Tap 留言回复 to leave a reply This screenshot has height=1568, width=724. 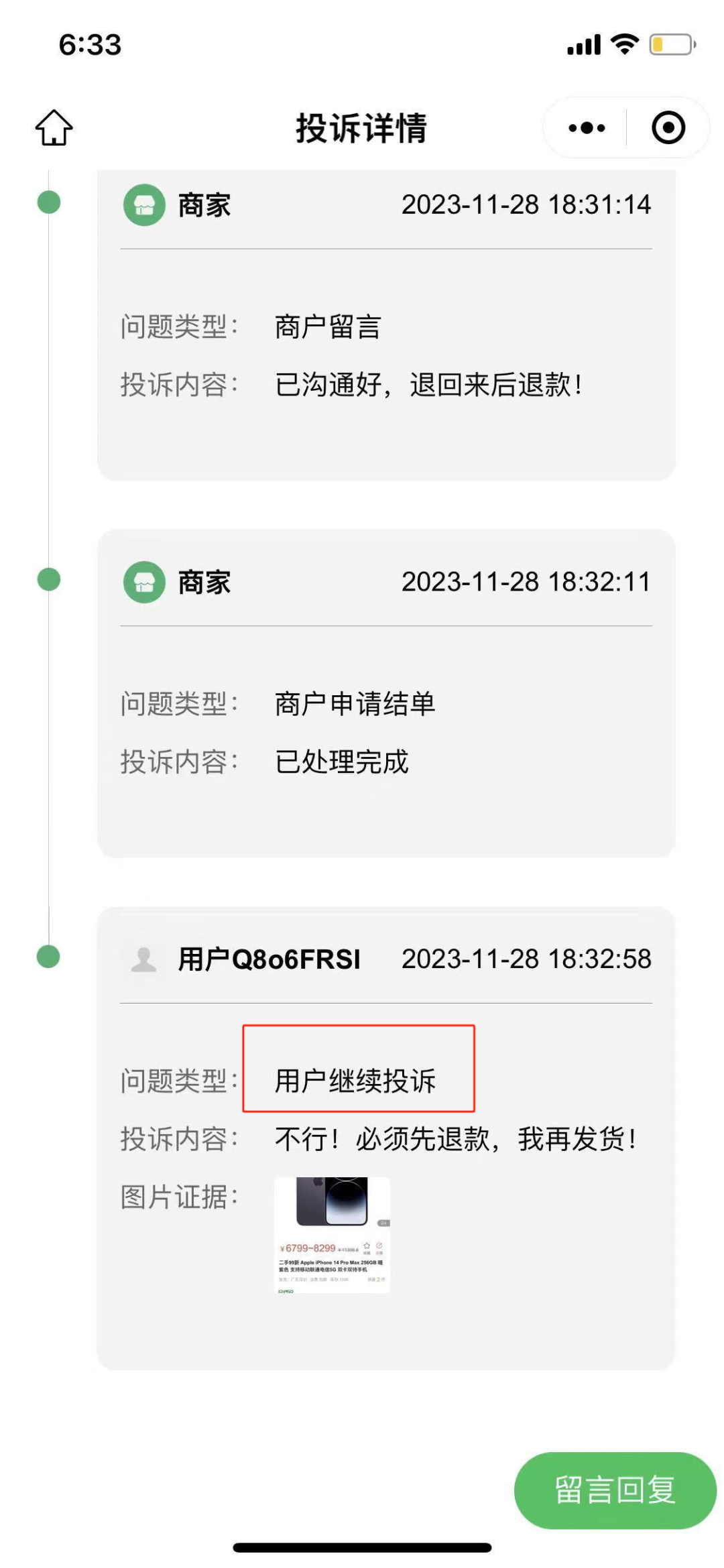(x=615, y=1490)
